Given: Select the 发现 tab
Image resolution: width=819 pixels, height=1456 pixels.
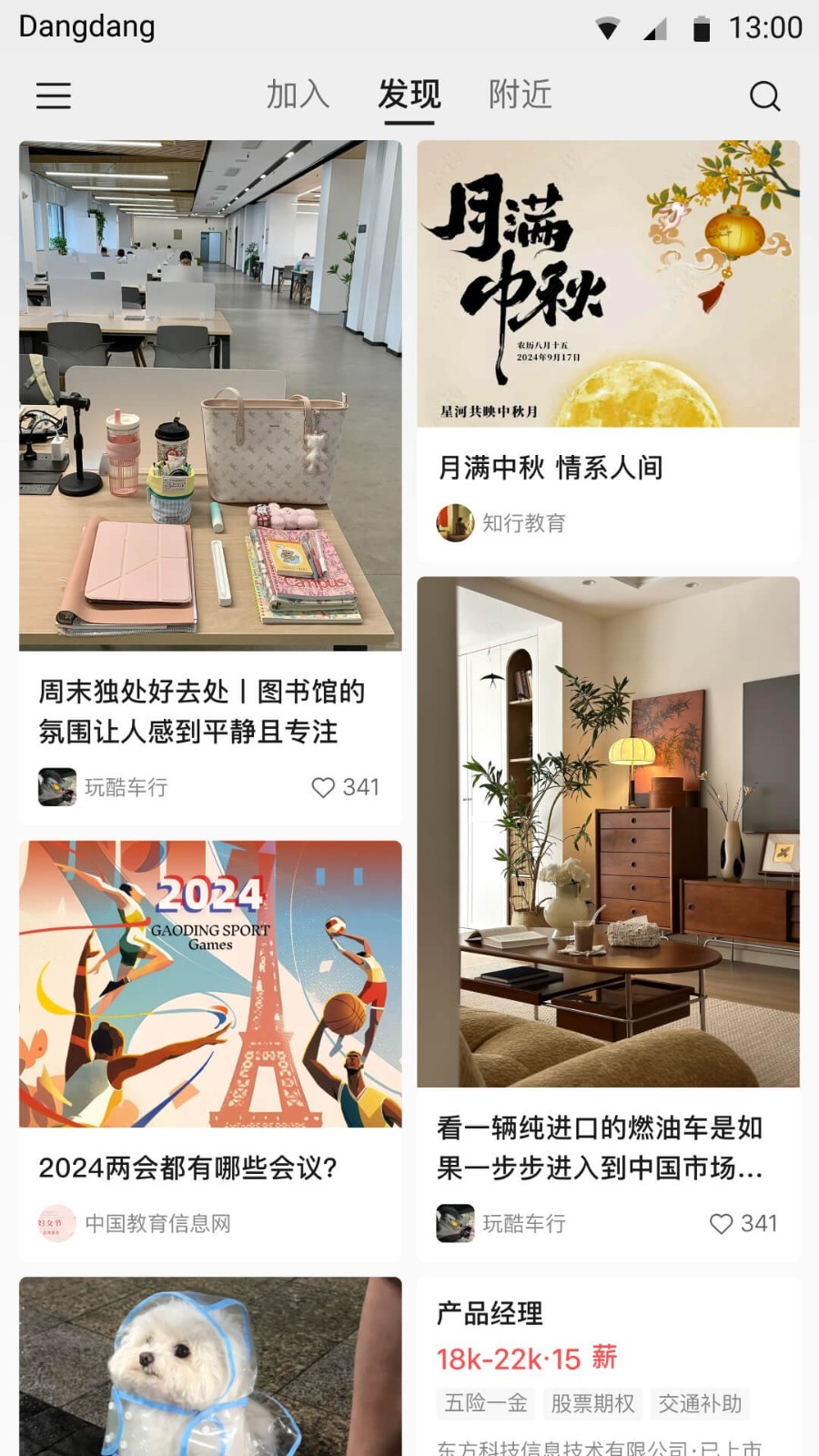Looking at the screenshot, I should (x=409, y=95).
